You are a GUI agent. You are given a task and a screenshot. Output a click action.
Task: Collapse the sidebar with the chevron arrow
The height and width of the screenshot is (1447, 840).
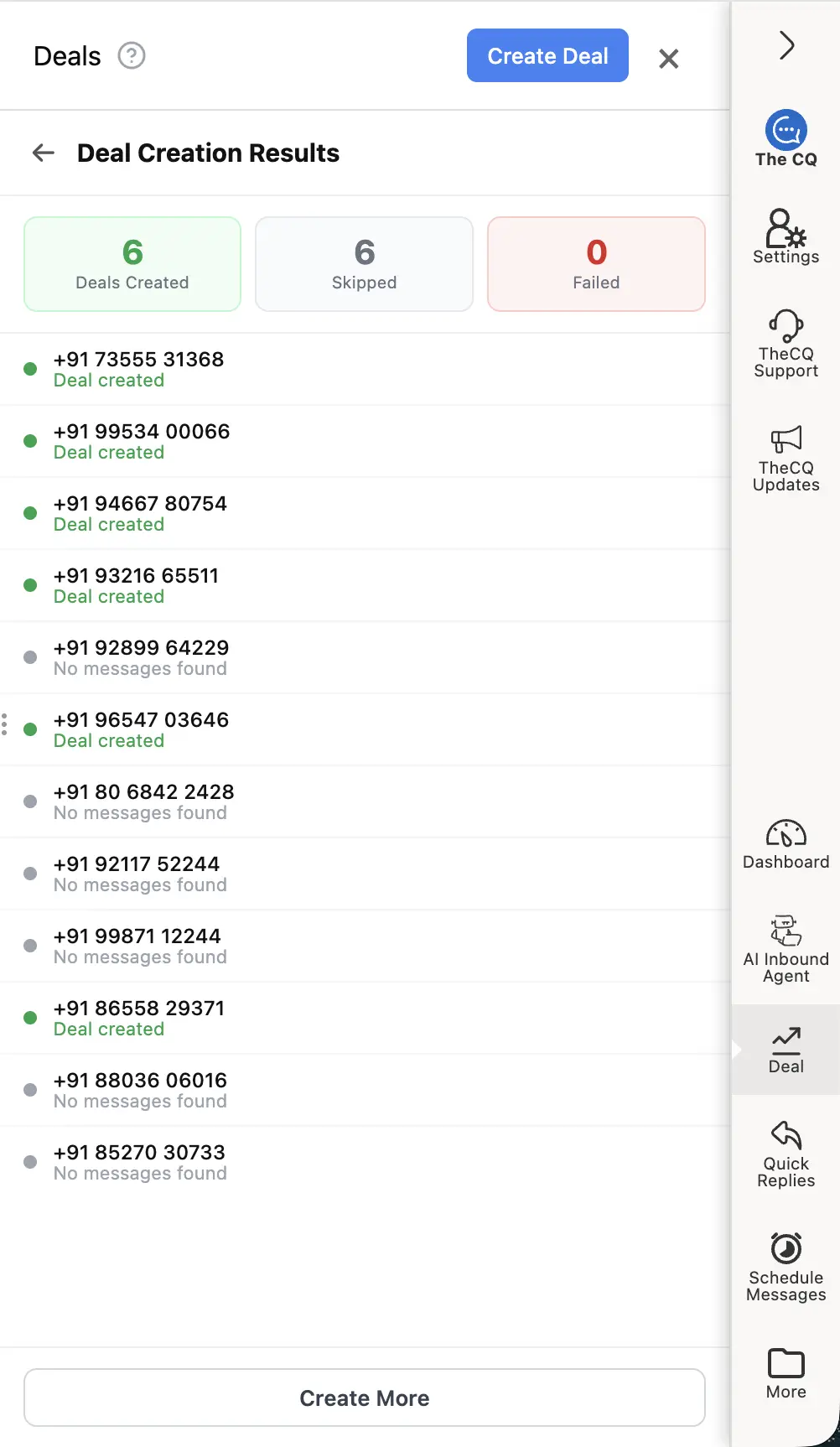pos(786,45)
